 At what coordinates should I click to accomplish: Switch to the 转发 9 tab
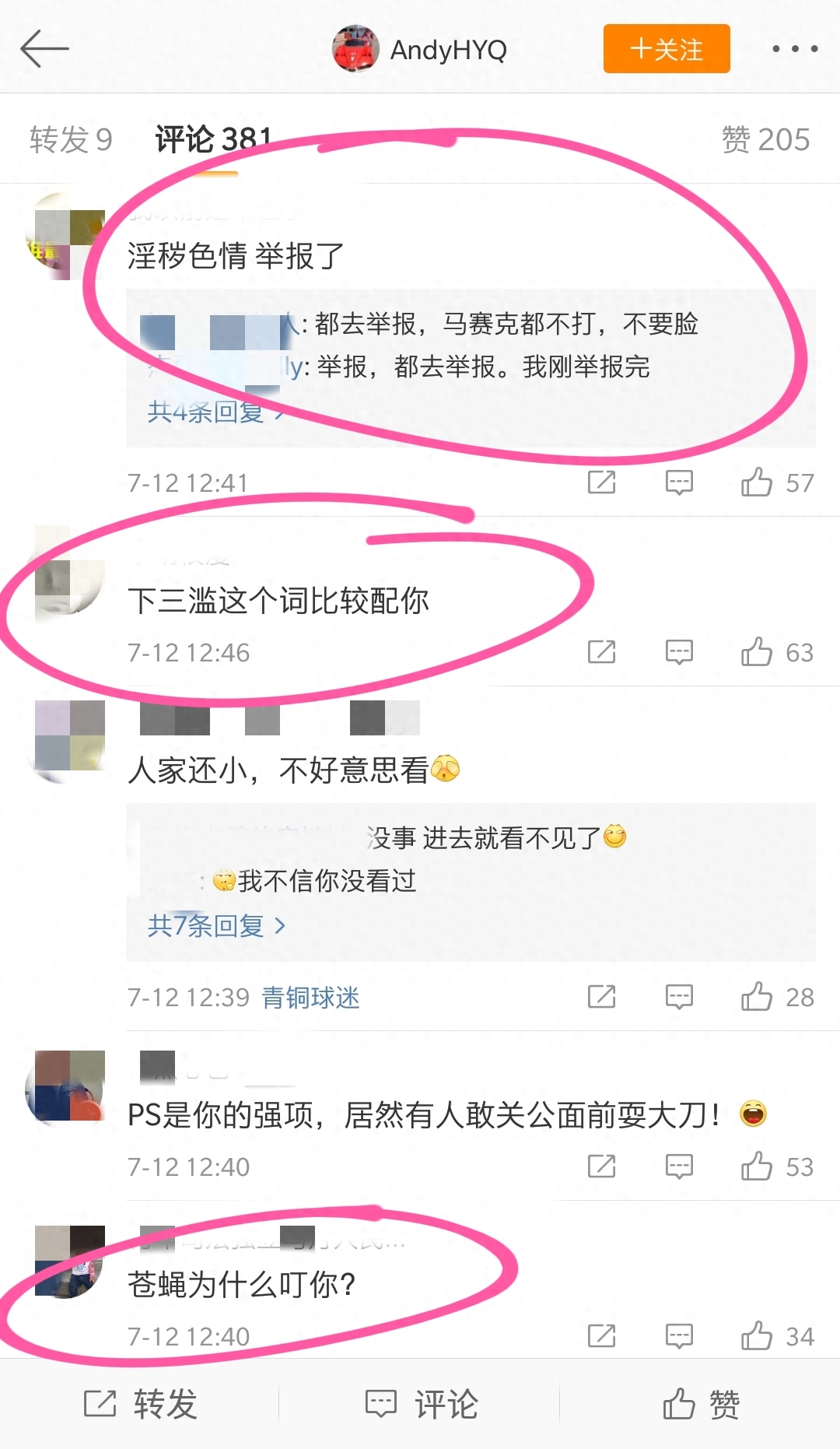coord(71,140)
